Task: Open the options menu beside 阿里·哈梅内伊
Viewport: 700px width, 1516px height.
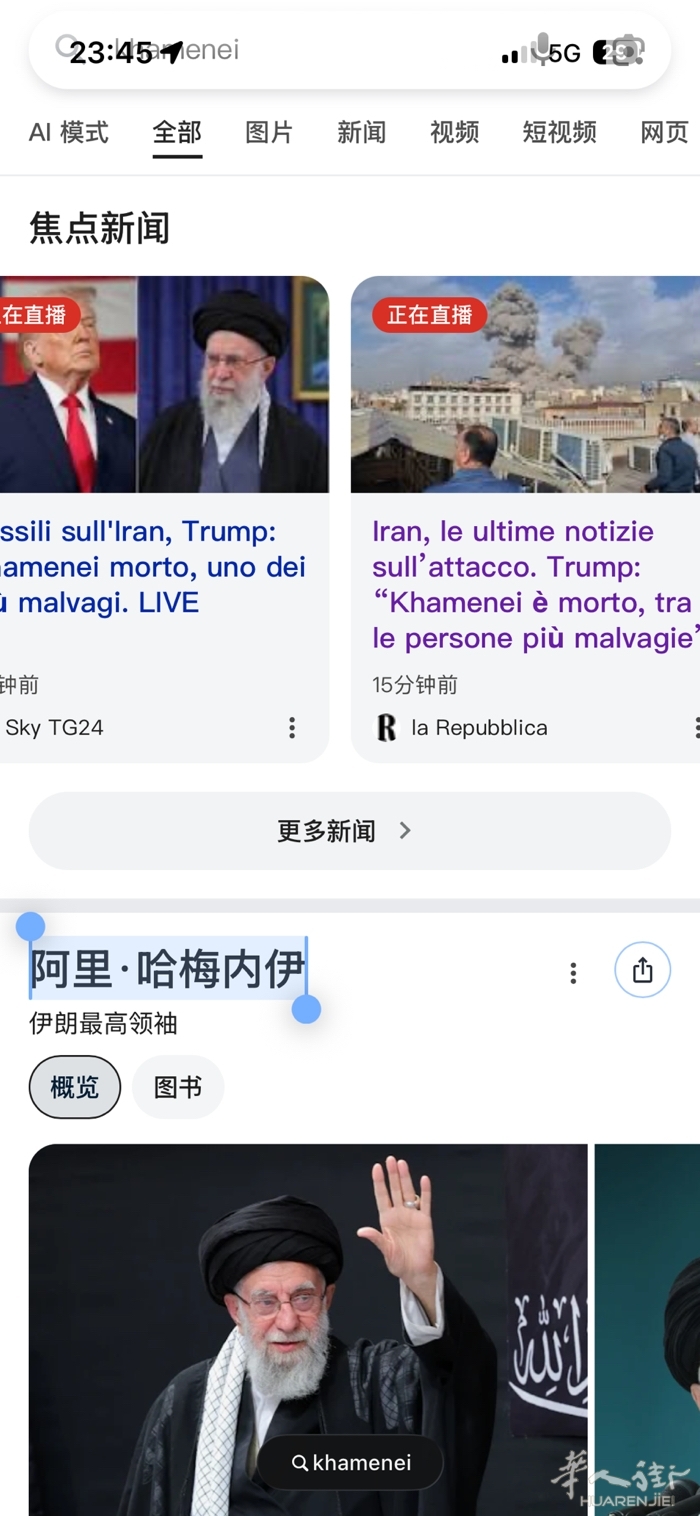Action: click(x=573, y=973)
